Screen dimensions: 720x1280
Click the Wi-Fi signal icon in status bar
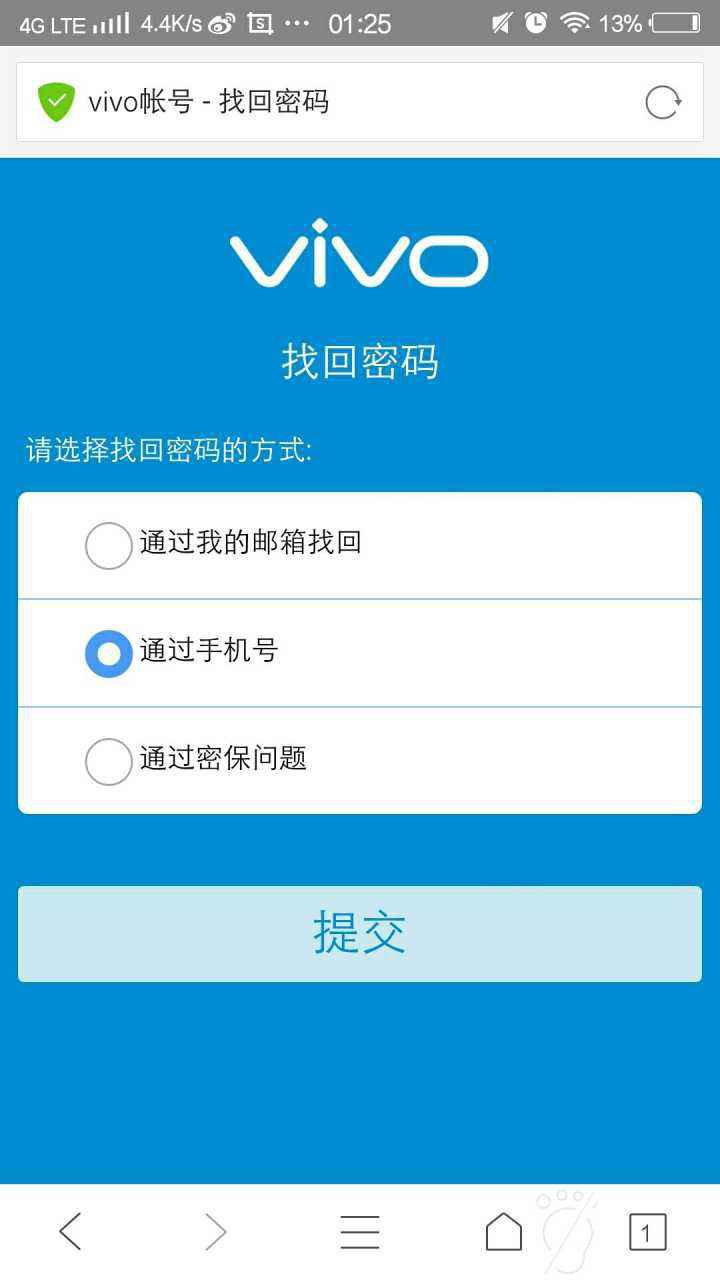tap(576, 22)
